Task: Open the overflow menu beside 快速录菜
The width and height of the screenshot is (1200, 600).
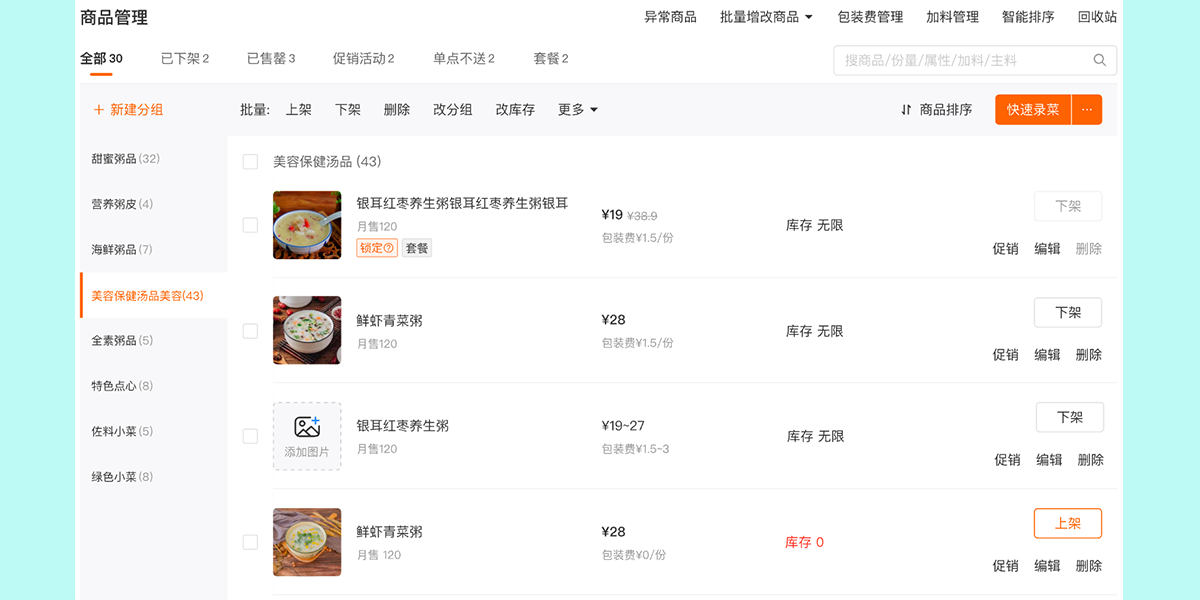Action: [1087, 110]
